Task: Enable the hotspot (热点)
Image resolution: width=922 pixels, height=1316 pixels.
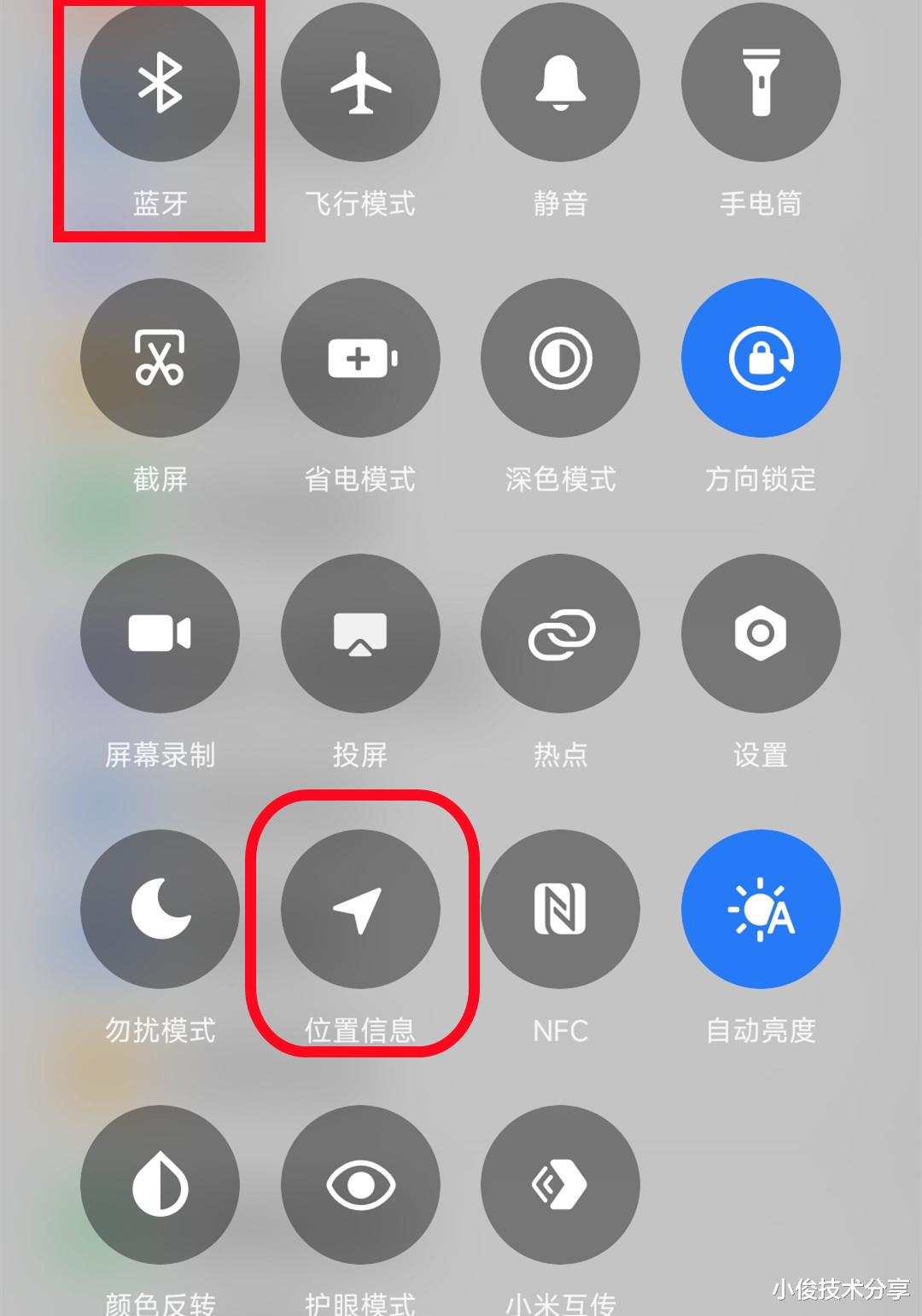Action: [561, 632]
